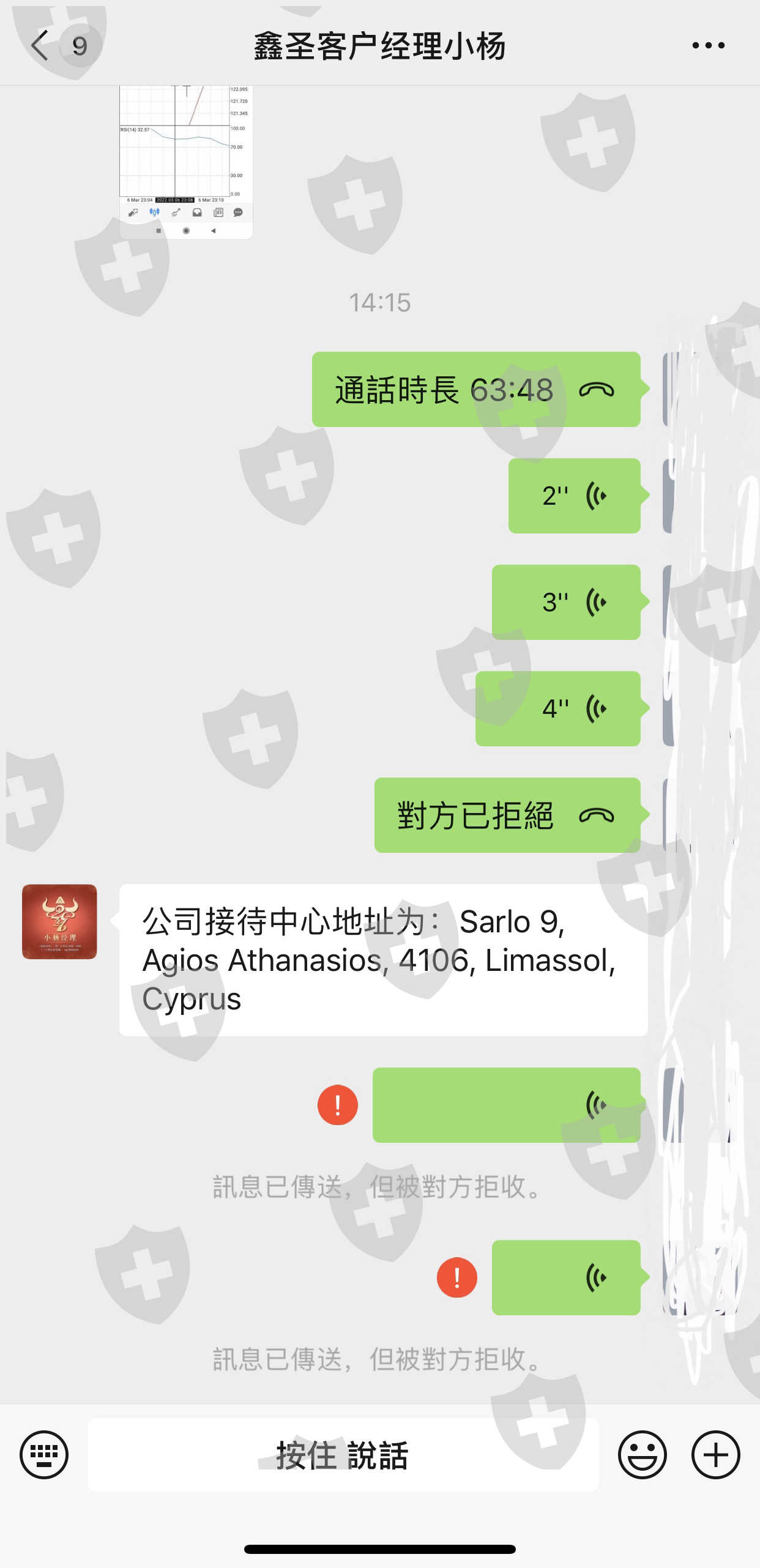The width and height of the screenshot is (760, 1568).
Task: Tap the 通話時長 63:48 call bubble
Action: [476, 389]
